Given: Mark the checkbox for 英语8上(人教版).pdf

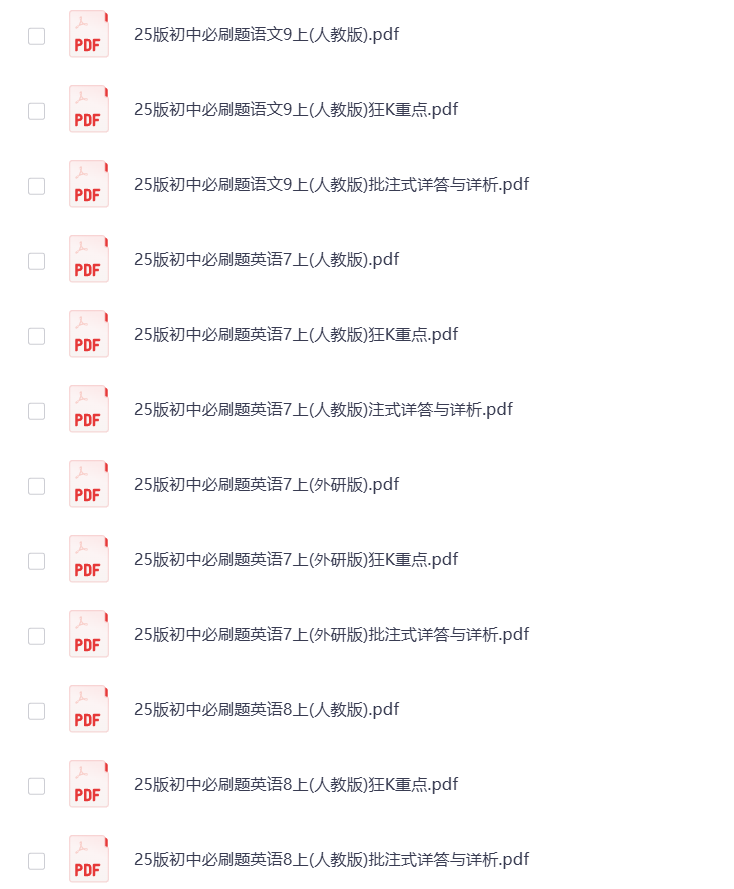Looking at the screenshot, I should [x=37, y=711].
